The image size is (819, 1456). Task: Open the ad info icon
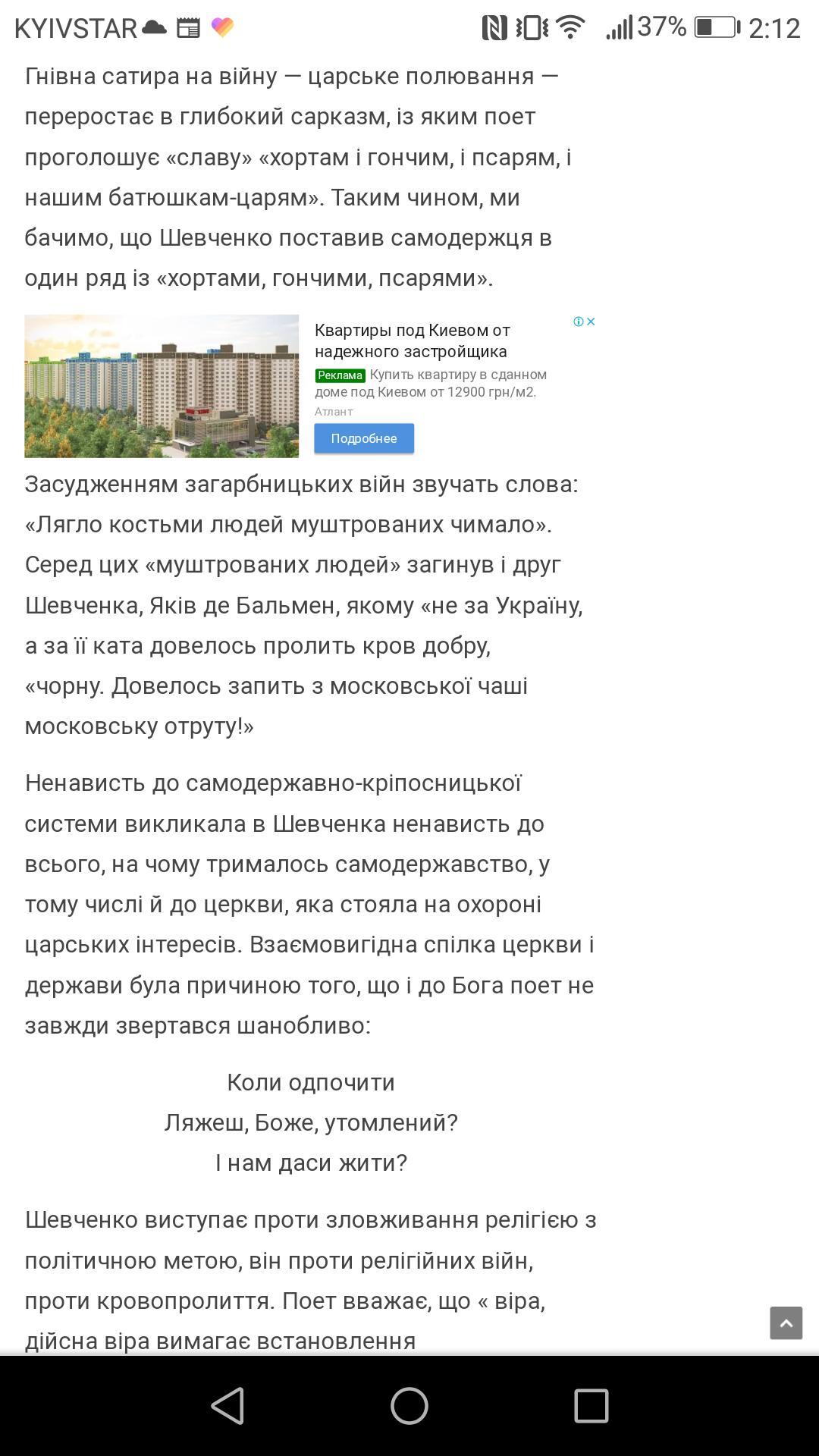579,322
